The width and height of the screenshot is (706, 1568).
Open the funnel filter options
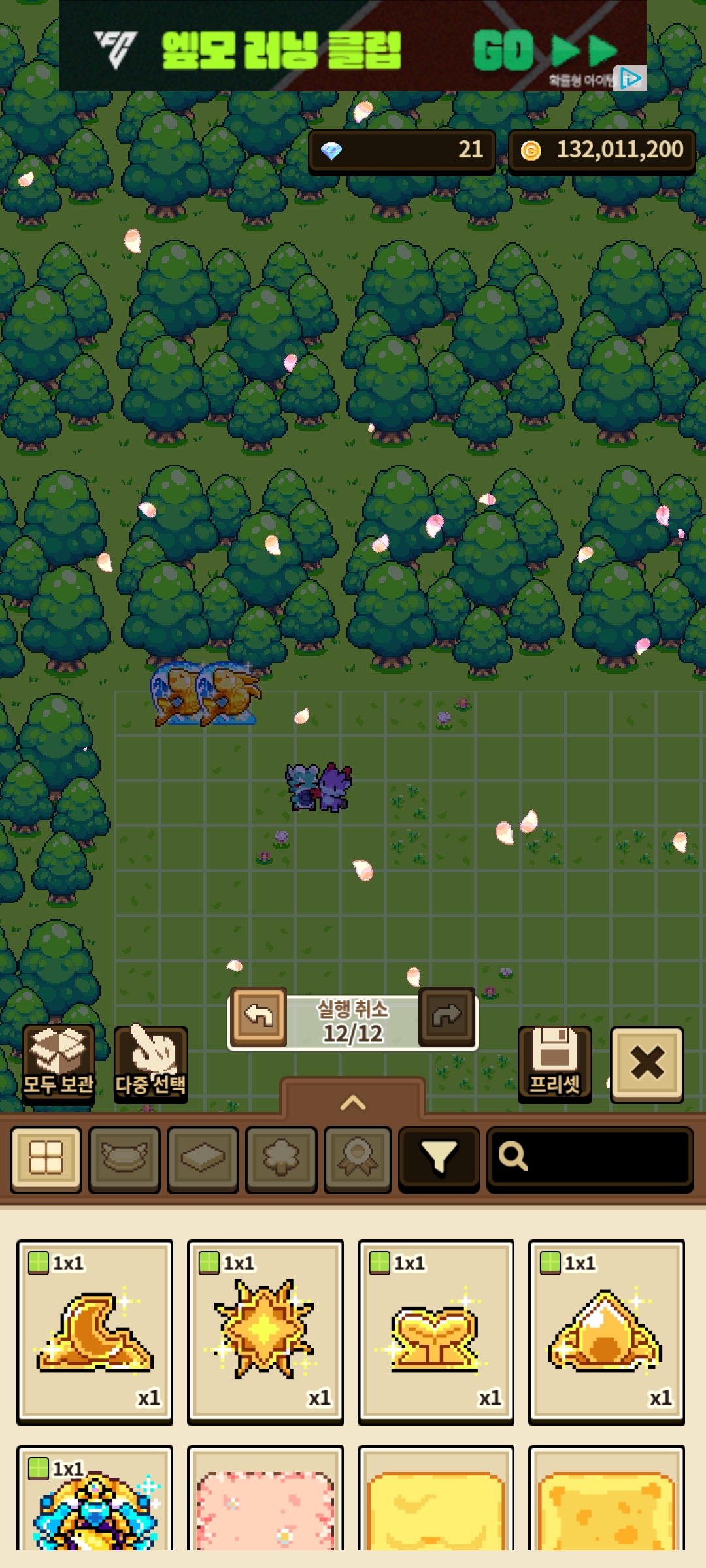439,1159
